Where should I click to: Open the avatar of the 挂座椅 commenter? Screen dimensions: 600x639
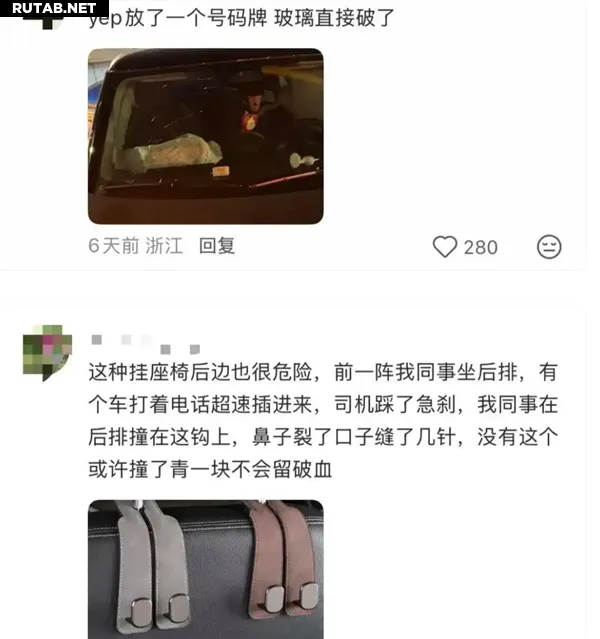click(47, 350)
